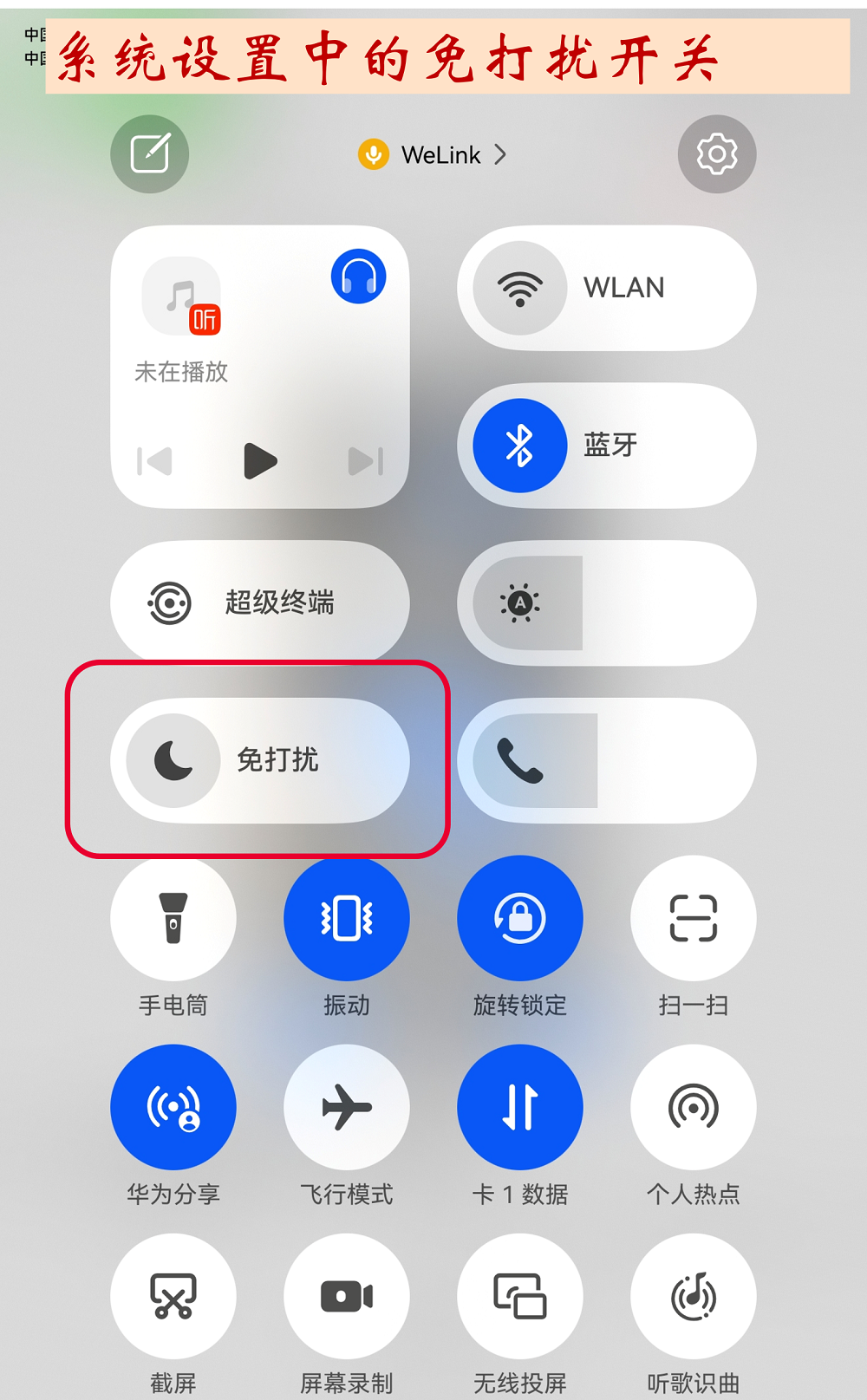The width and height of the screenshot is (867, 1400).
Task: Go to the previous track
Action: pyautogui.click(x=155, y=460)
